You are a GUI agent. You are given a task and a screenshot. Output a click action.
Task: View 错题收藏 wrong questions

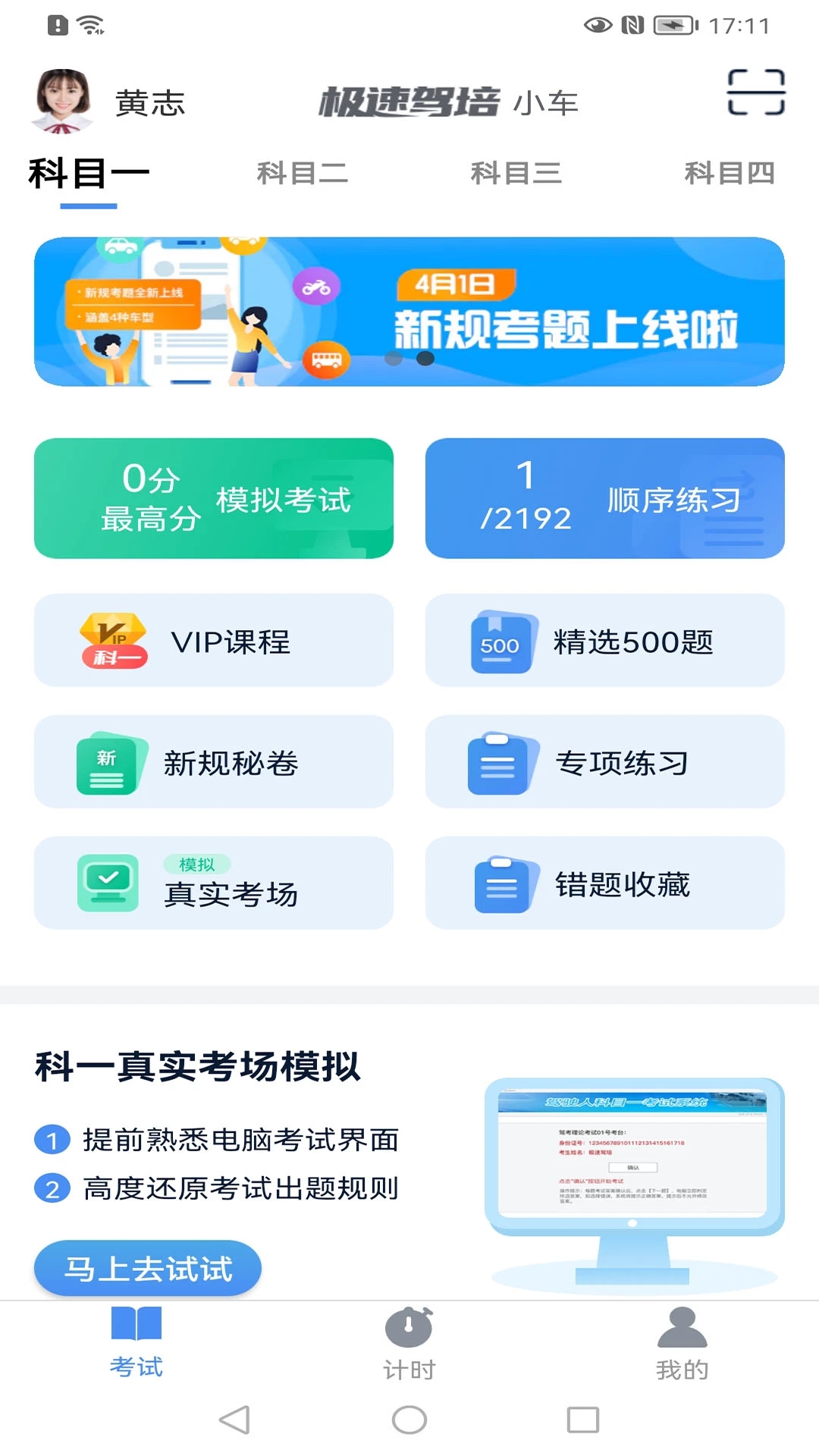(604, 883)
